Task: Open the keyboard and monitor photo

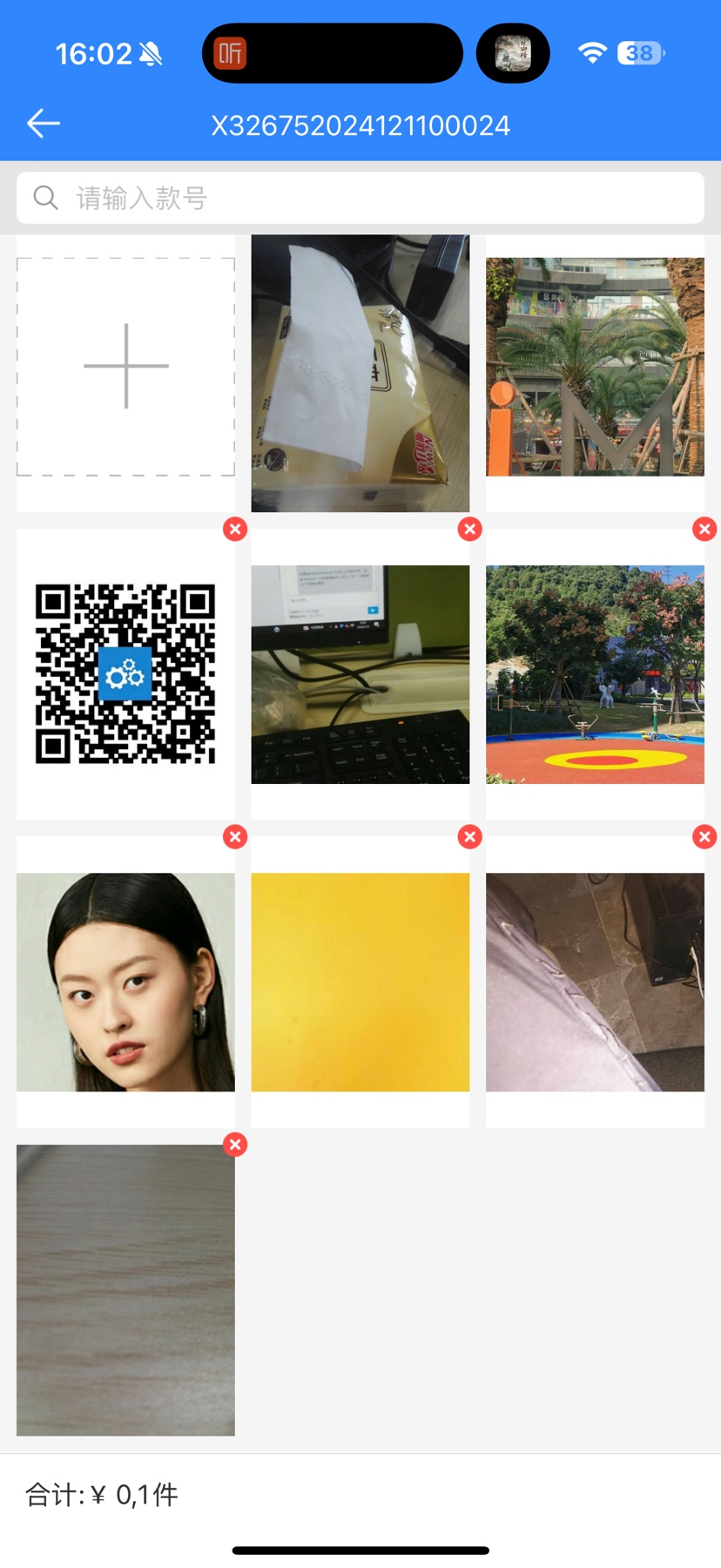Action: point(360,674)
